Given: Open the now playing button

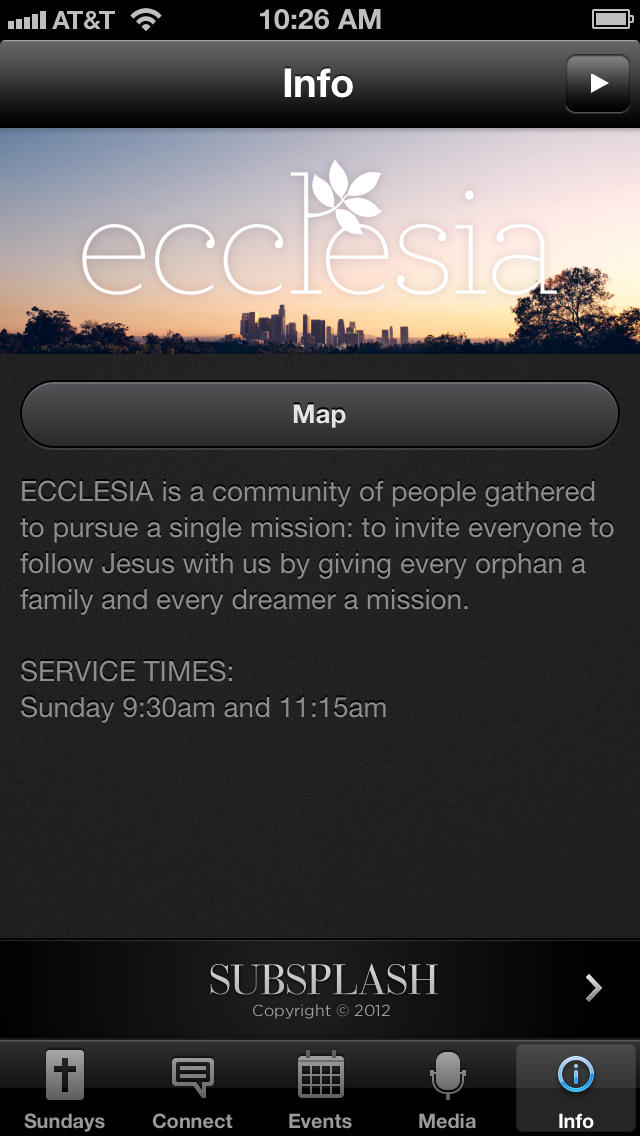Looking at the screenshot, I should (x=597, y=83).
